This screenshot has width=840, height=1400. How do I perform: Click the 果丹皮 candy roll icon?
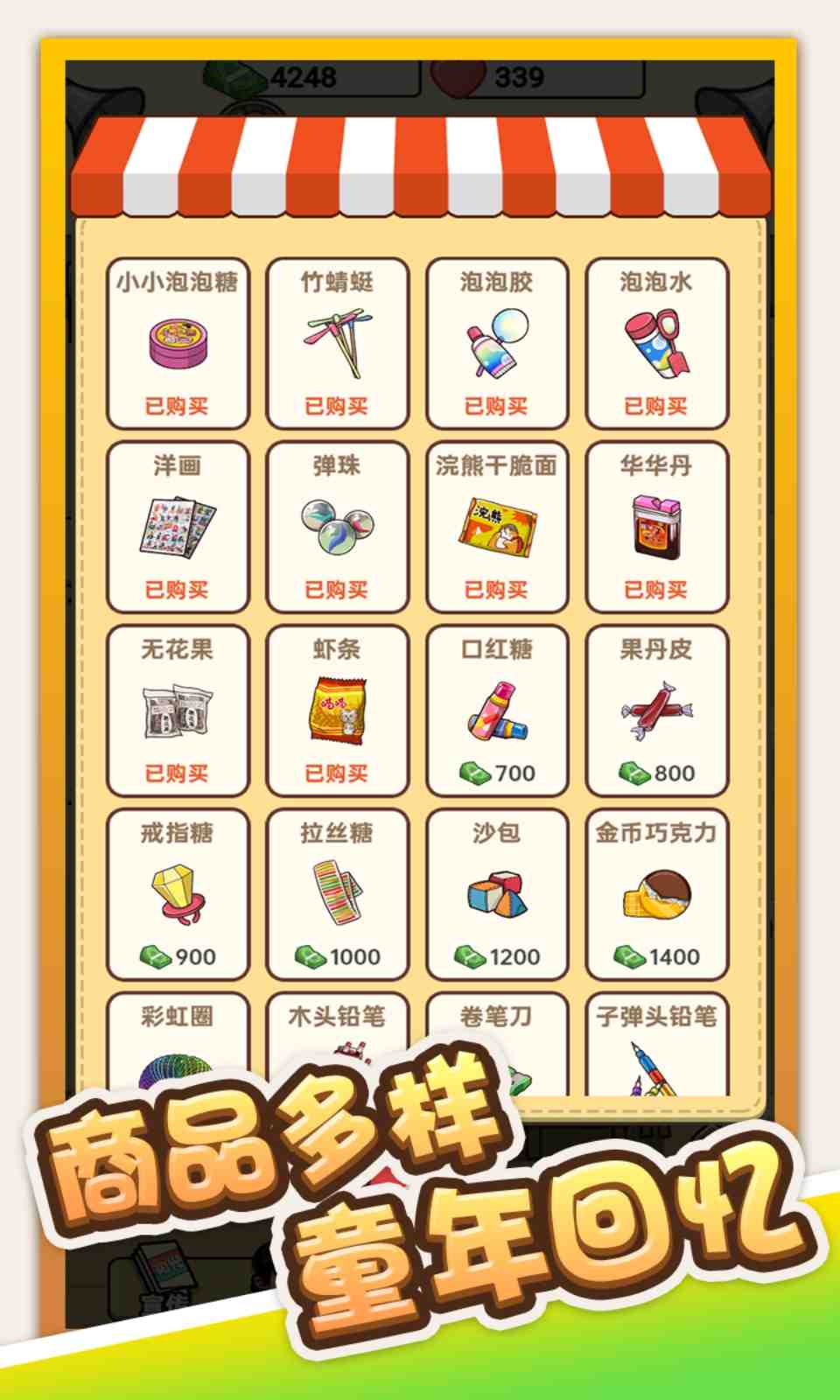coord(656,710)
